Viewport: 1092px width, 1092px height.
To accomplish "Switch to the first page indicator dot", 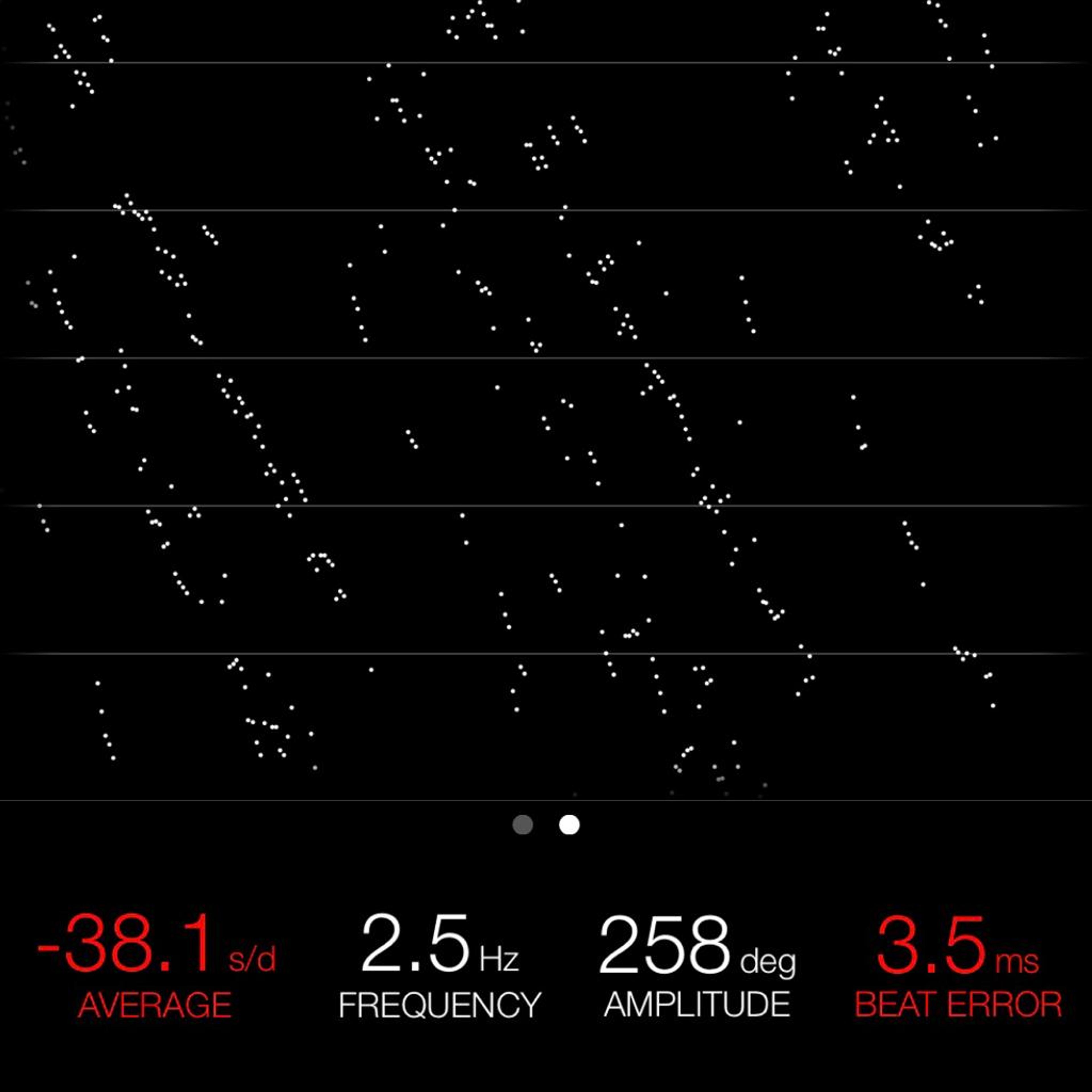I will 522,825.
